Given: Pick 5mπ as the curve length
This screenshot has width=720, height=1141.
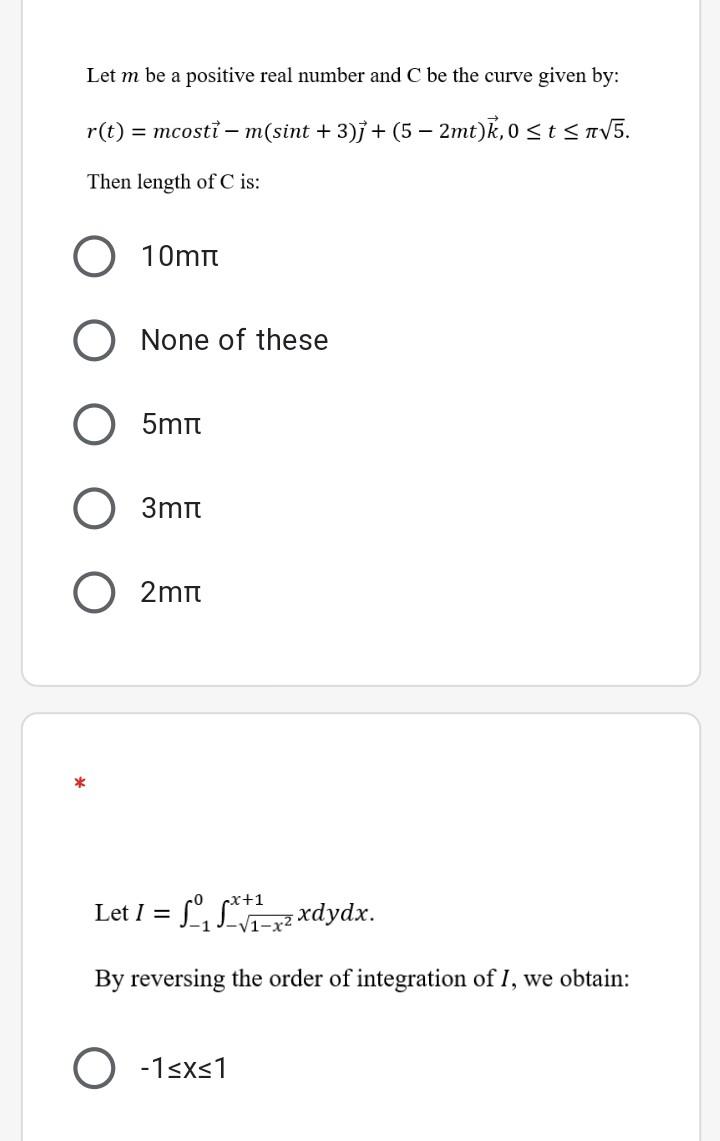Looking at the screenshot, I should pos(94,425).
